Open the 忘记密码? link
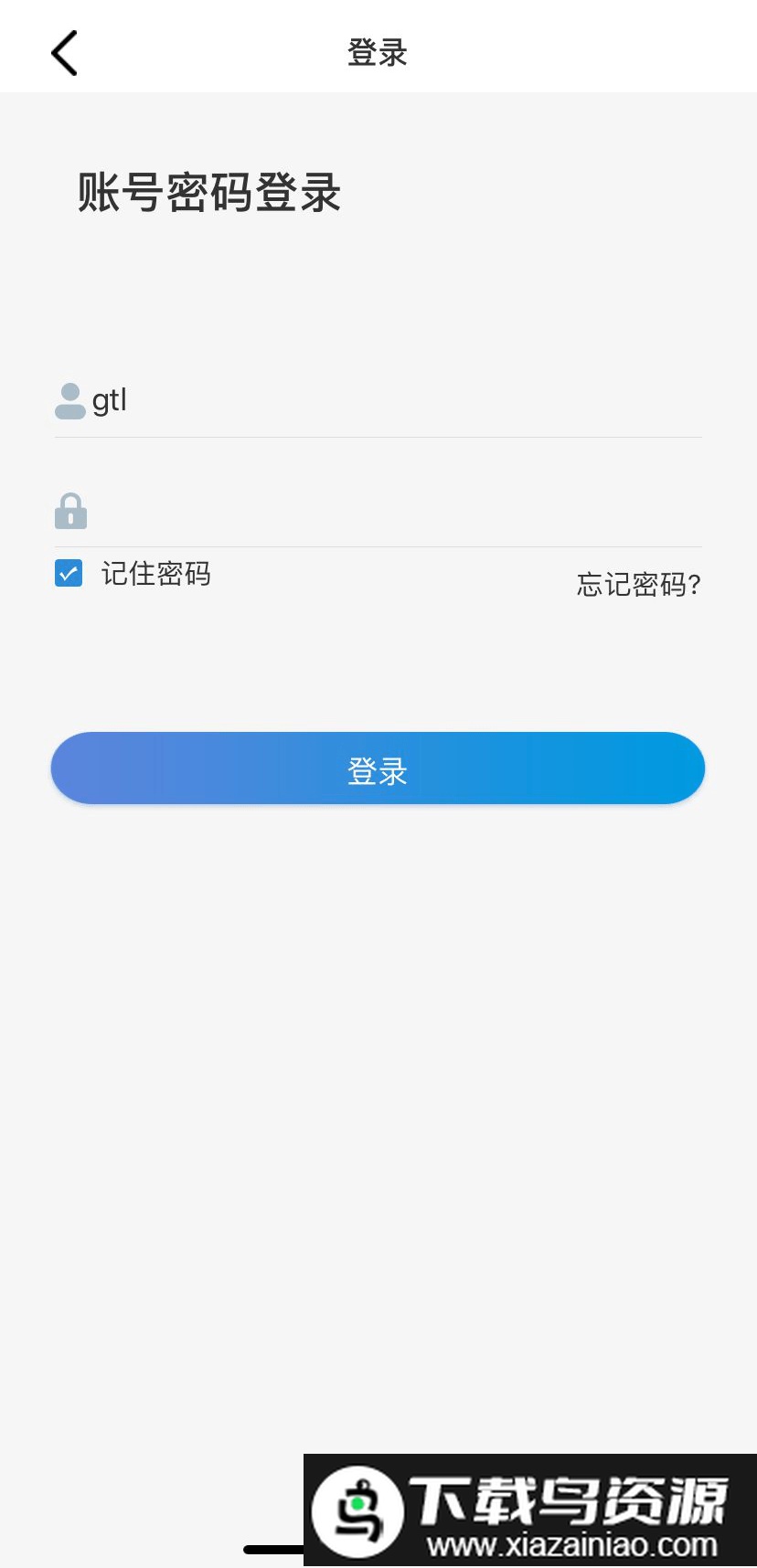757x1568 pixels. point(638,585)
